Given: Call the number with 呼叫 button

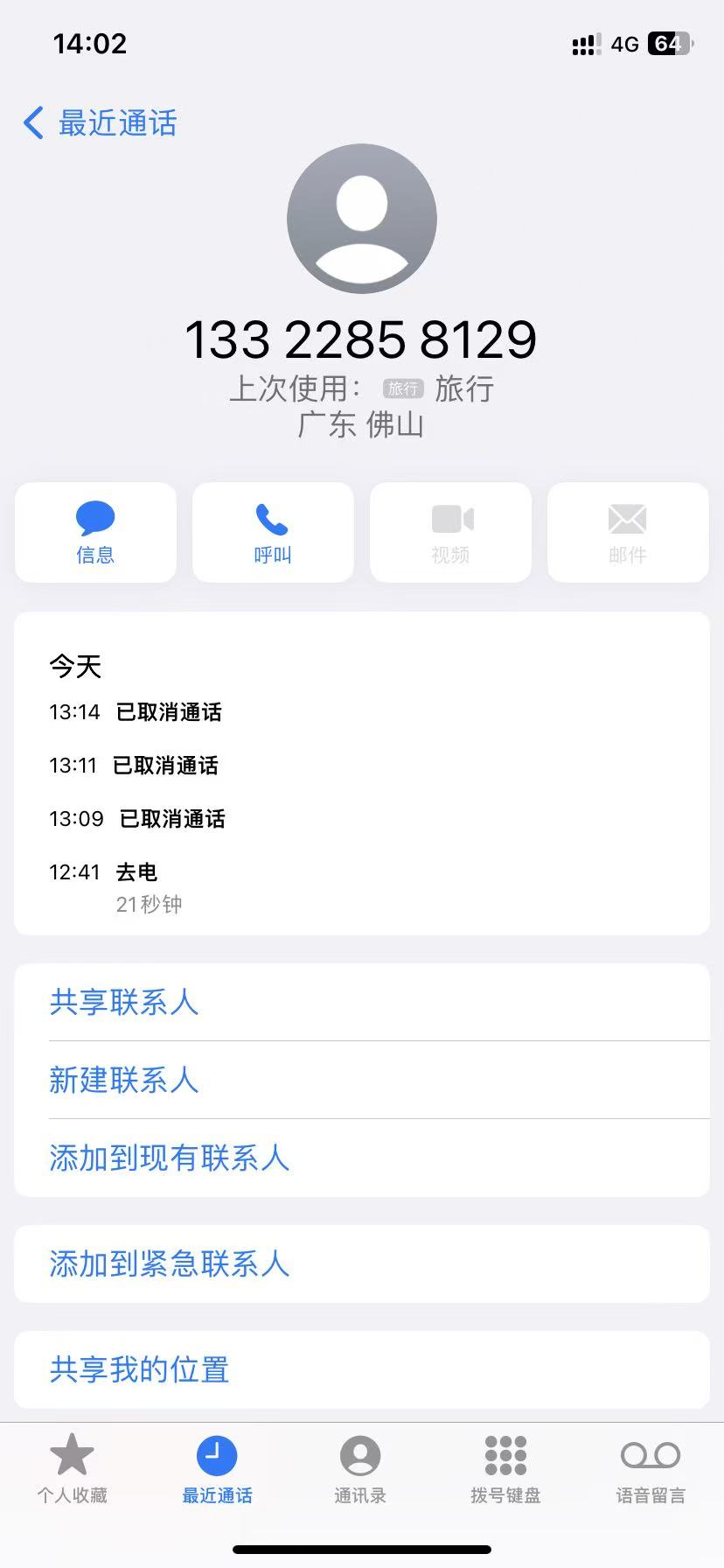Looking at the screenshot, I should (x=273, y=532).
